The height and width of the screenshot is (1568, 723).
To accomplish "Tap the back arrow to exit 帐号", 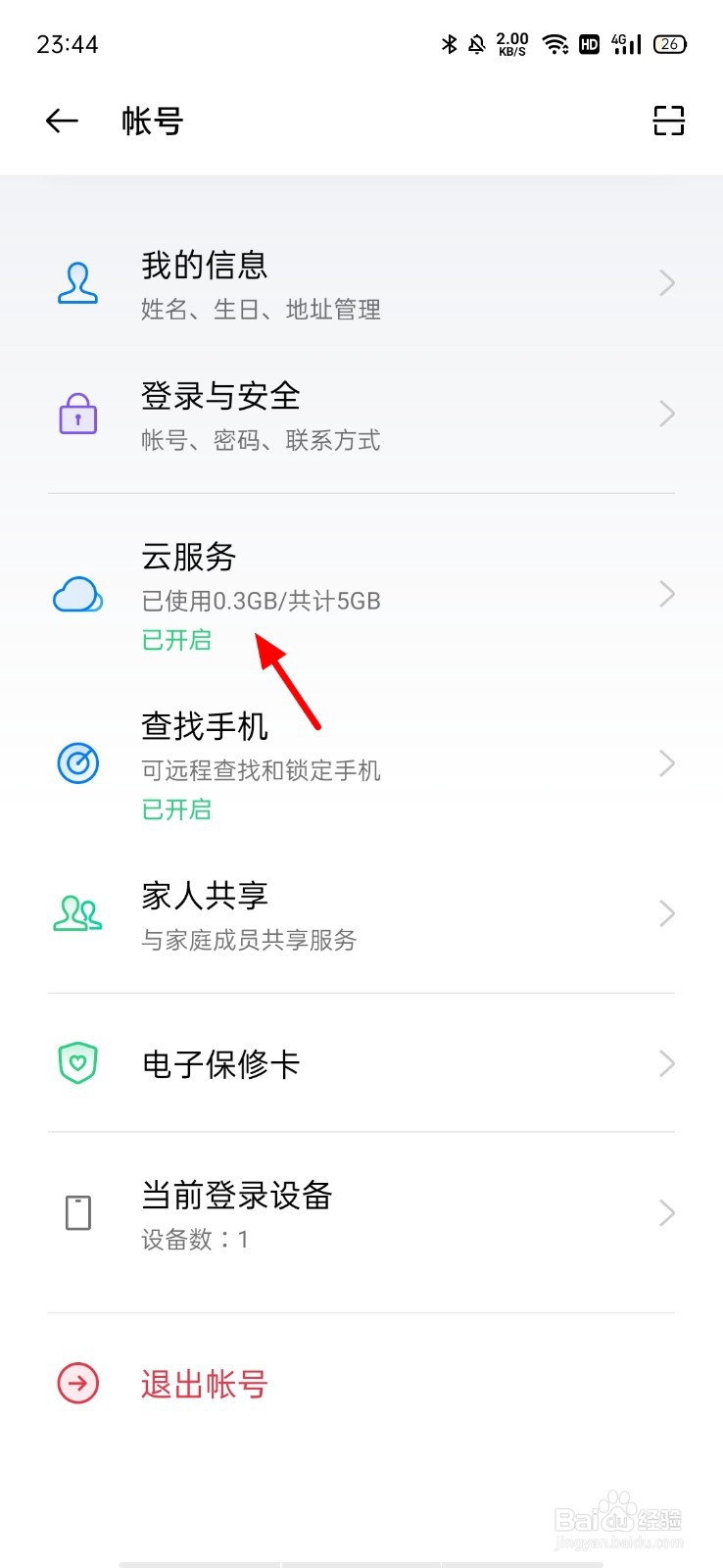I will pos(61,121).
